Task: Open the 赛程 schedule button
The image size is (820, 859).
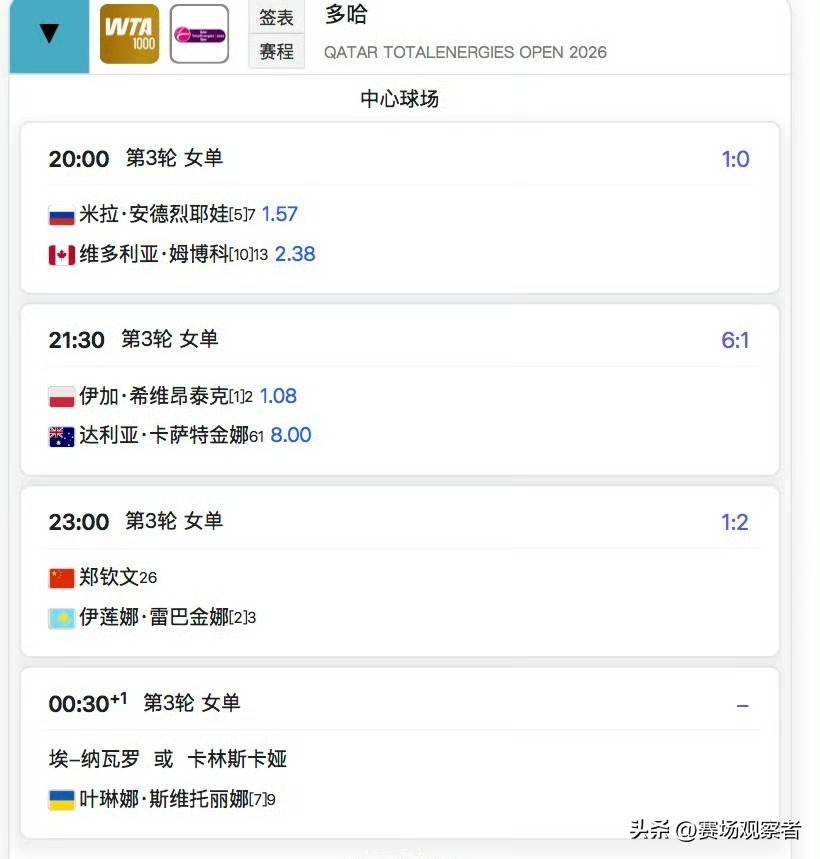Action: [276, 51]
